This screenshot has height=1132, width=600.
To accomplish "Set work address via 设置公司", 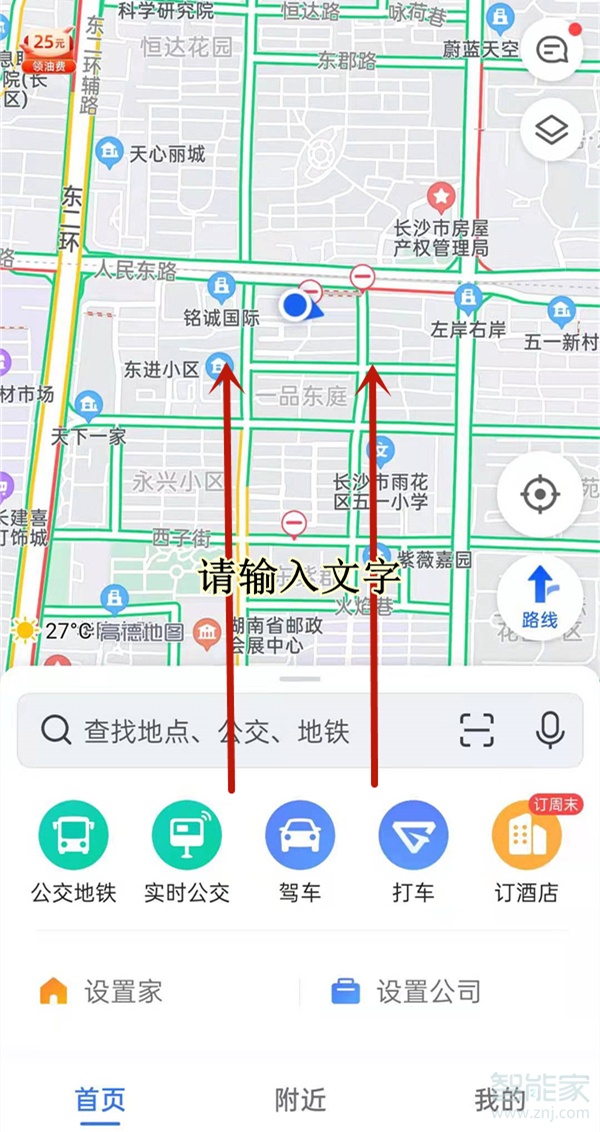I will point(407,992).
